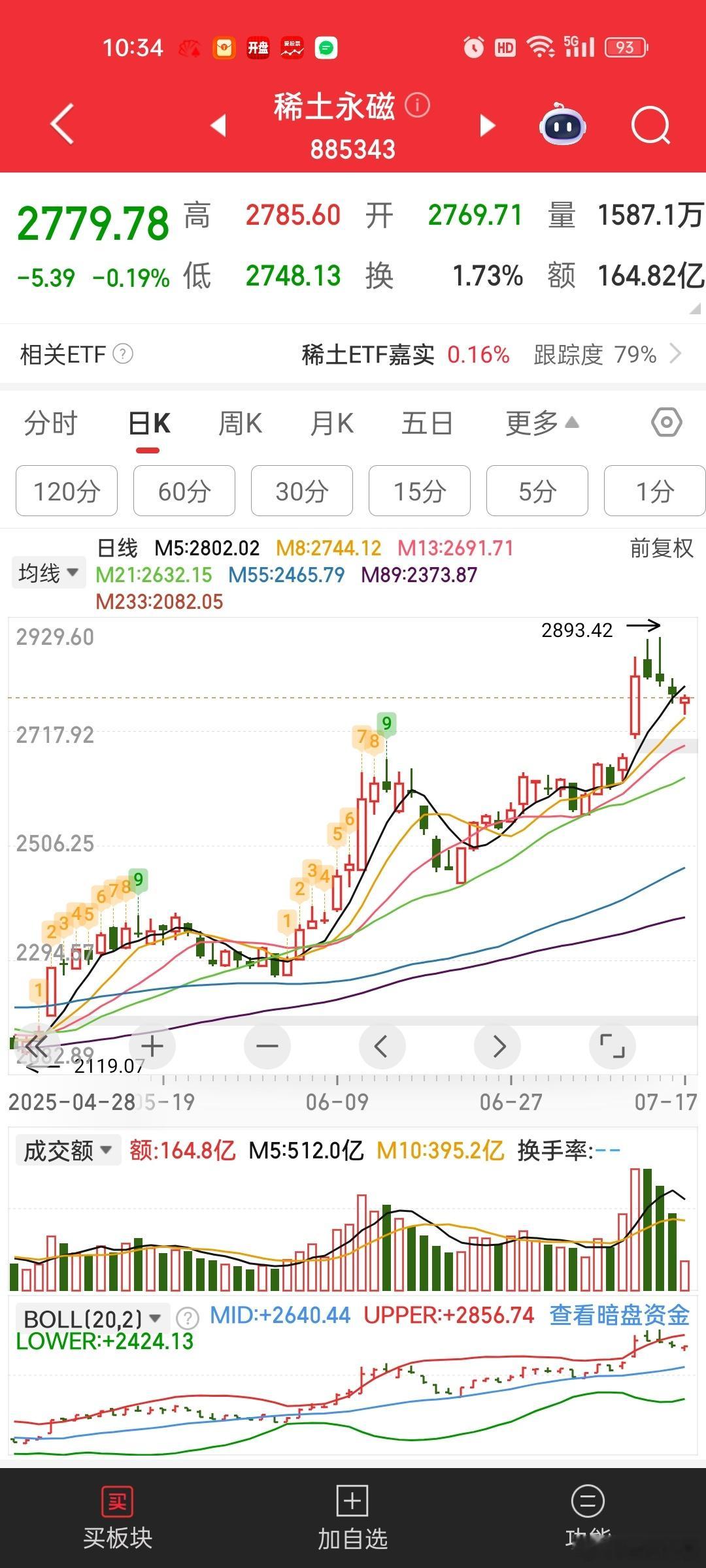The height and width of the screenshot is (1568, 706).
Task: Choose the 15分 interval chip
Action: point(420,491)
